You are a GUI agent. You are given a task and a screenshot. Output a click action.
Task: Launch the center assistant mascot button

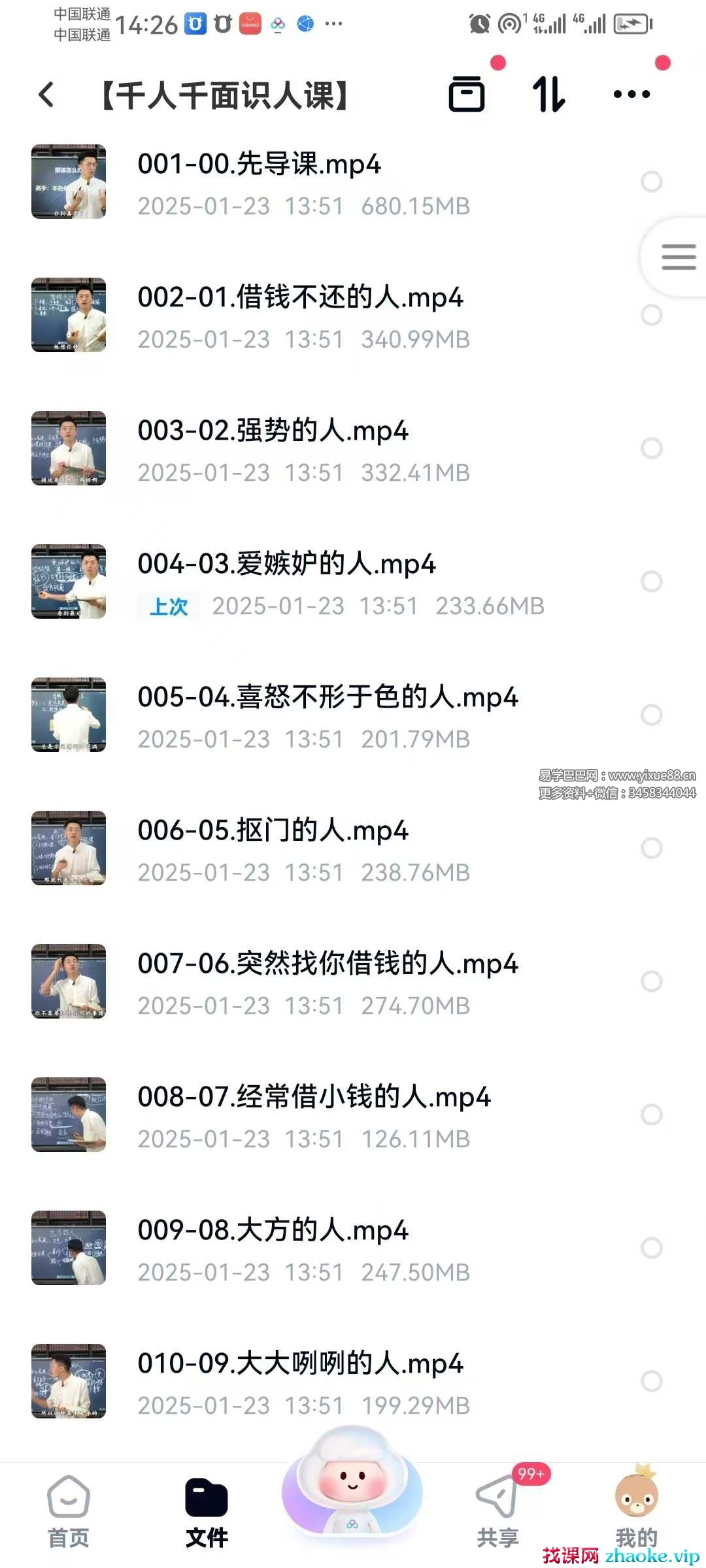[352, 1491]
